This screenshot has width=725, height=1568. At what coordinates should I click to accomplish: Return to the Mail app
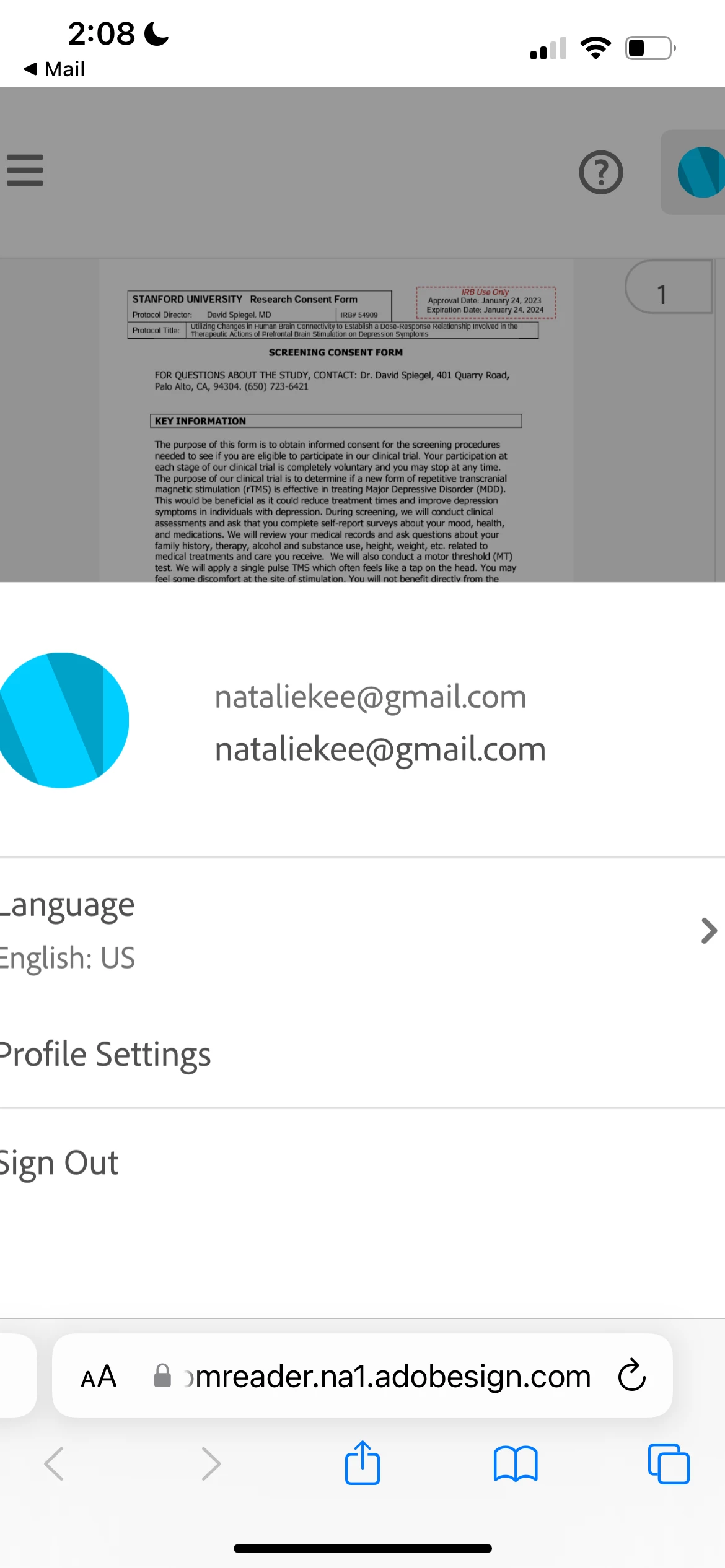click(x=55, y=69)
